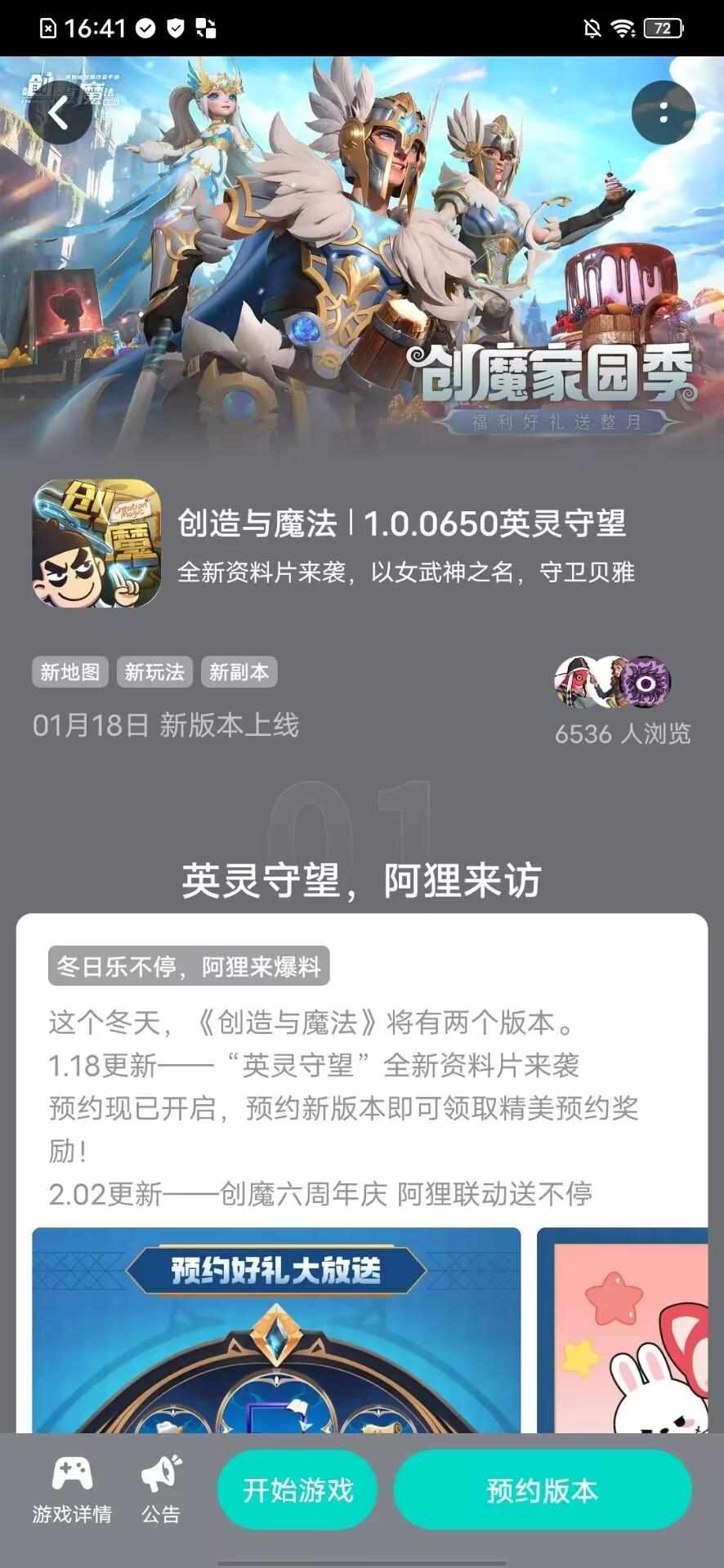The width and height of the screenshot is (724, 1568).
Task: Open 公告 announcements
Action: tap(160, 1490)
